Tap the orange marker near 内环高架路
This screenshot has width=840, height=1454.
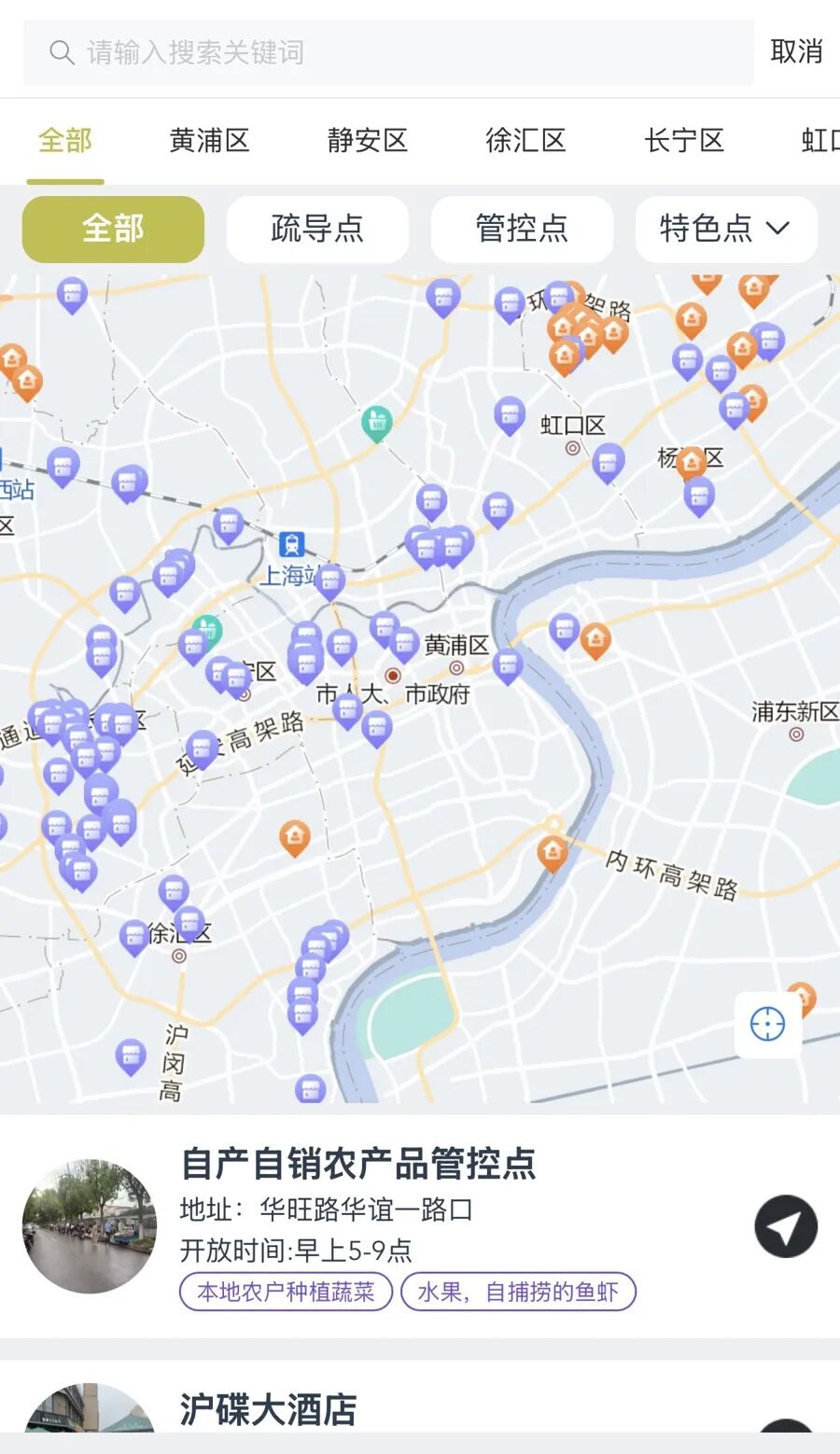point(553,853)
